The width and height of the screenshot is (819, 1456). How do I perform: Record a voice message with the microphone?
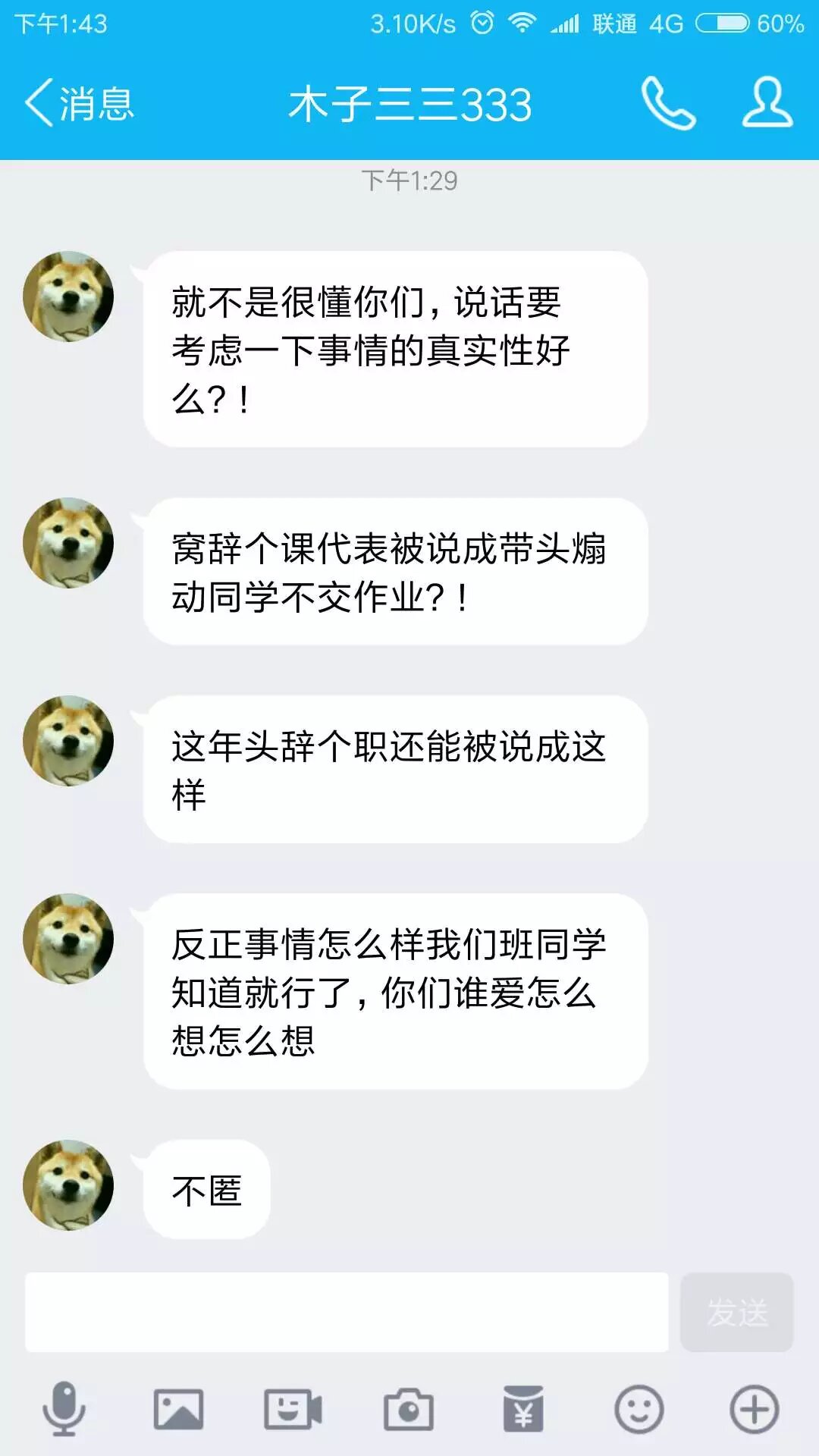coord(64,1409)
